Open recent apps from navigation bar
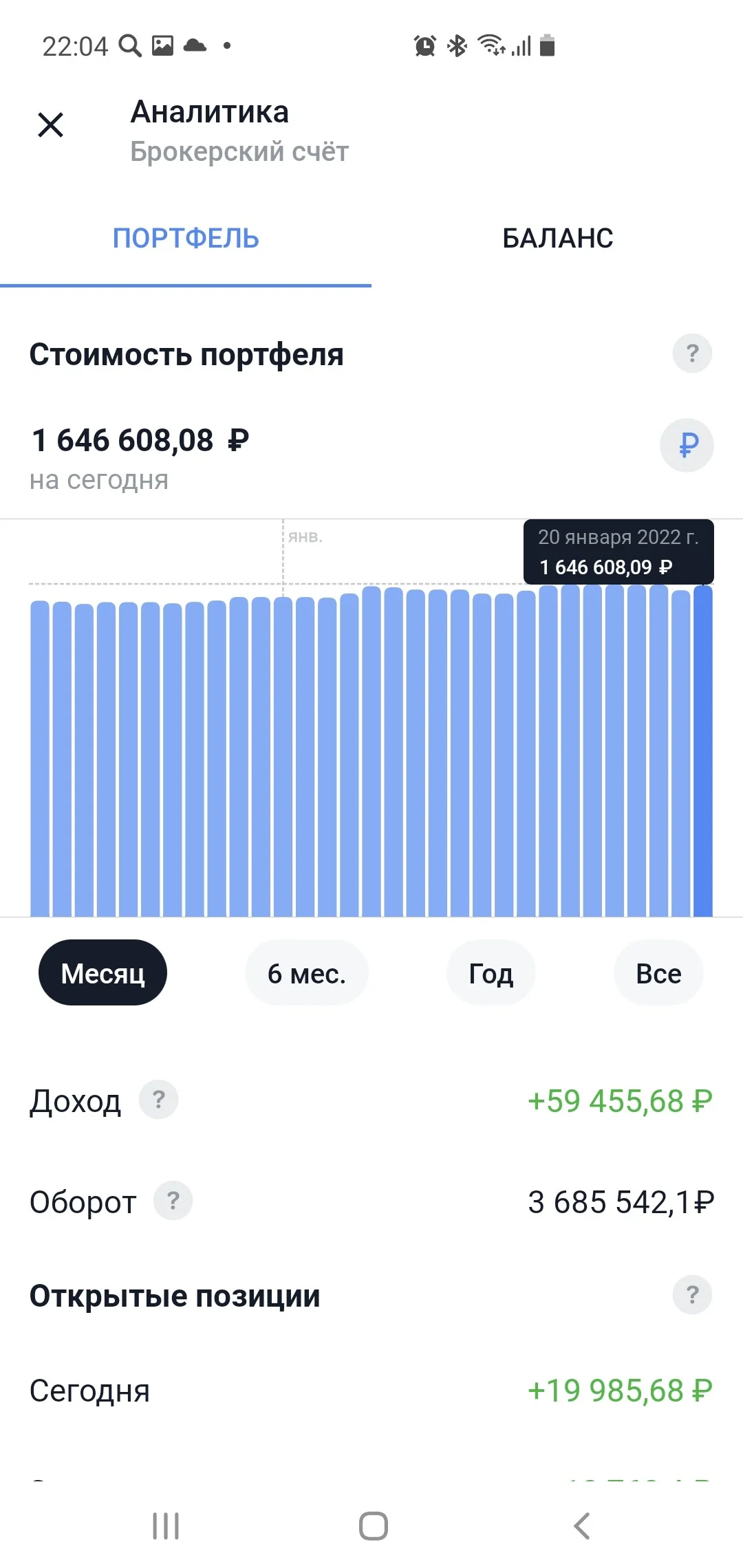The height and width of the screenshot is (1568, 743). pos(166,1526)
